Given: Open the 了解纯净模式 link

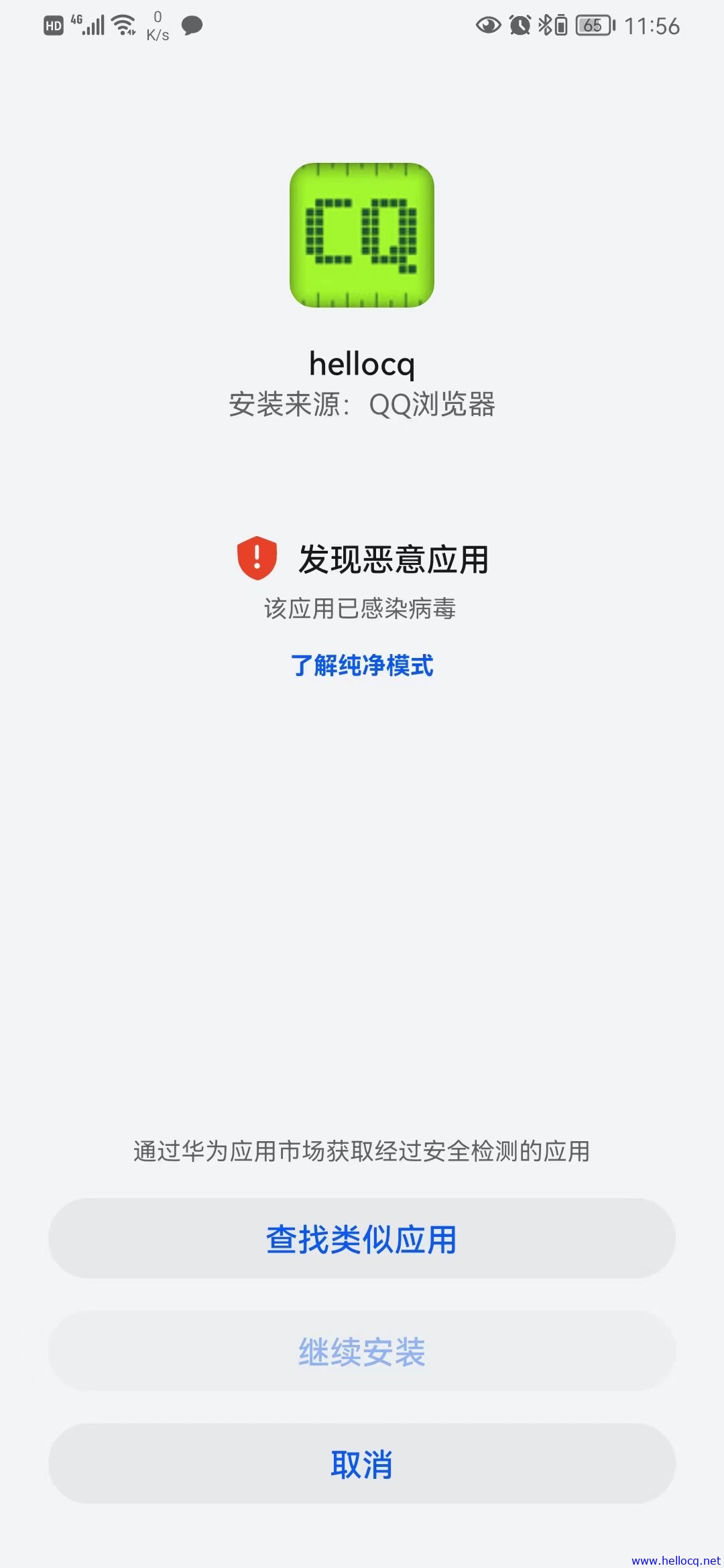Looking at the screenshot, I should (x=362, y=665).
